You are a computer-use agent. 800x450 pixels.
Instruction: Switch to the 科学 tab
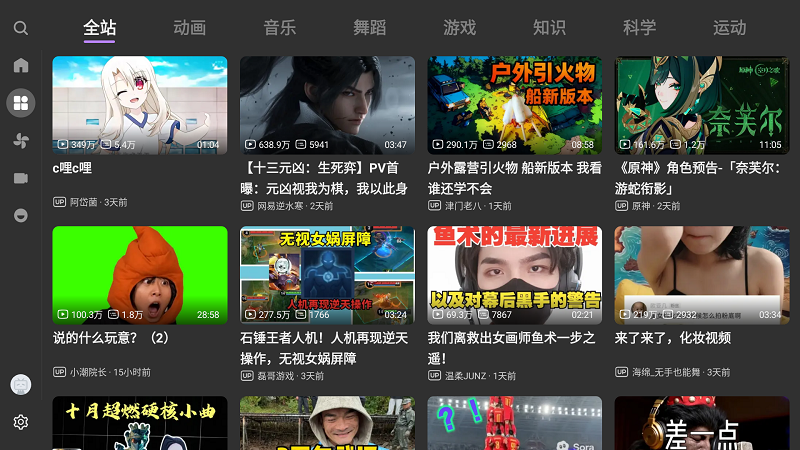(639, 28)
